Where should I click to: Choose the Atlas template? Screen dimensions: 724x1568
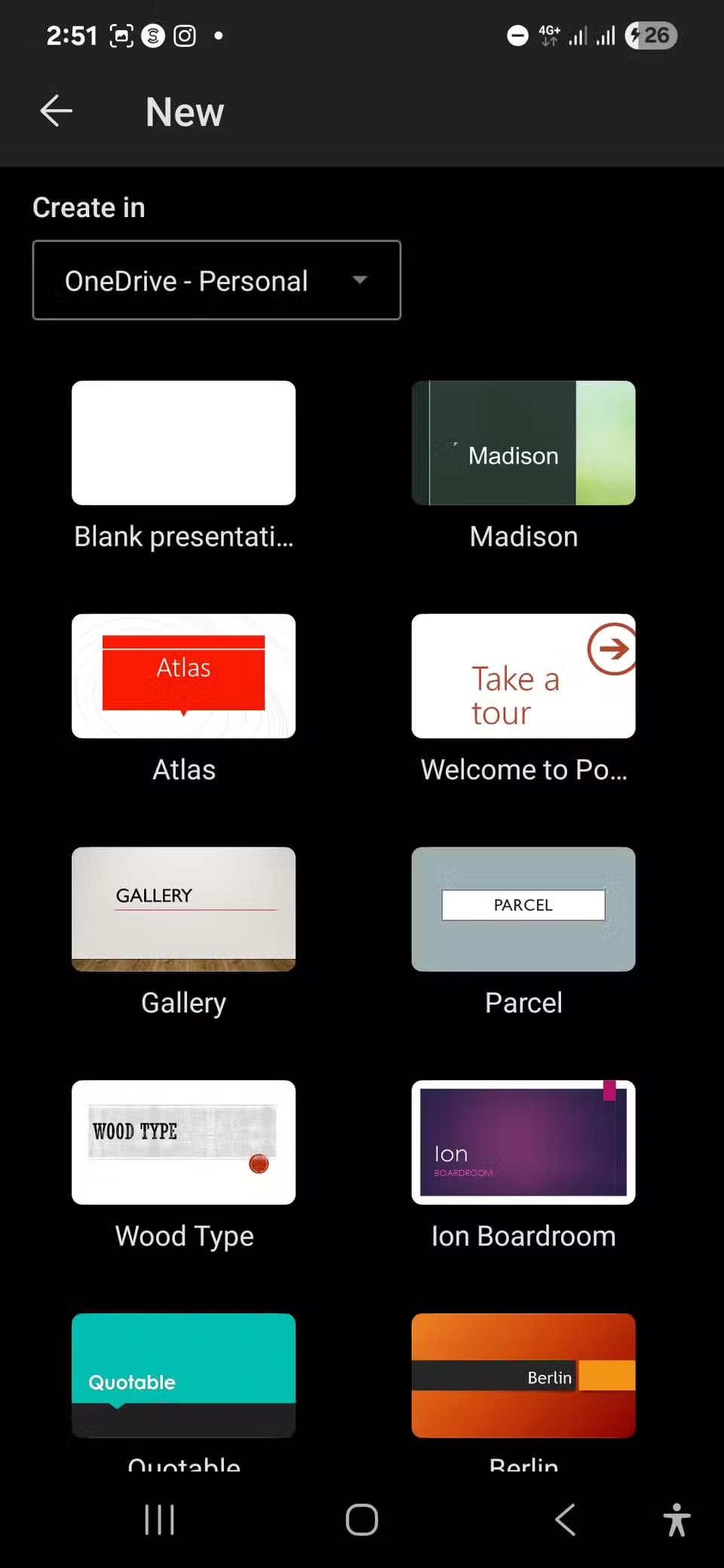[183, 676]
